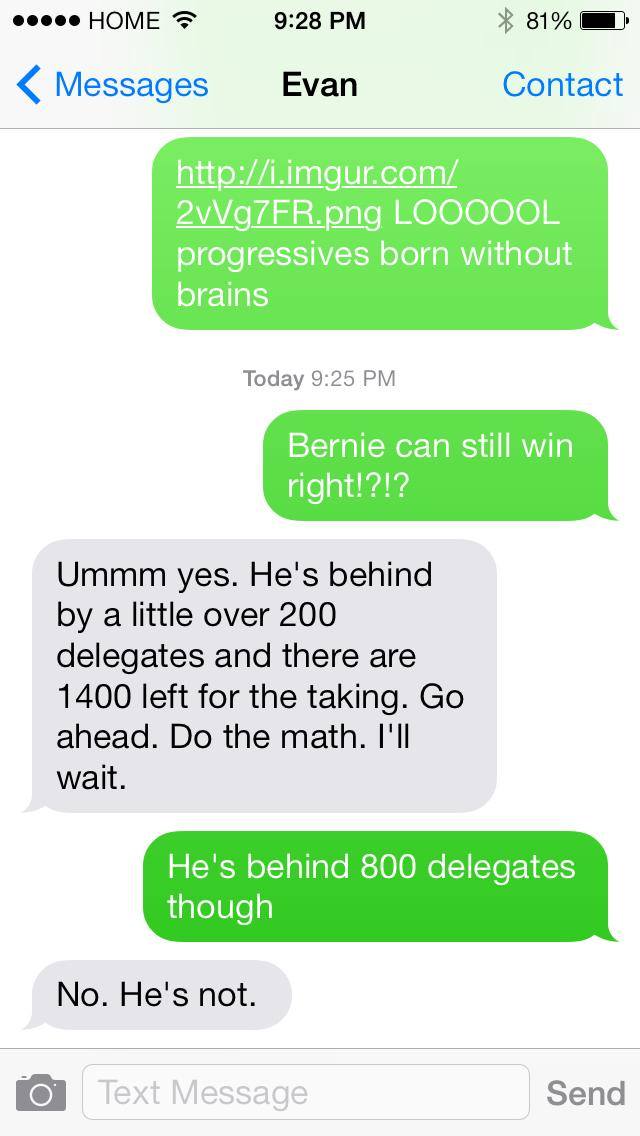This screenshot has width=640, height=1136.
Task: Tap the Send button
Action: click(585, 1092)
